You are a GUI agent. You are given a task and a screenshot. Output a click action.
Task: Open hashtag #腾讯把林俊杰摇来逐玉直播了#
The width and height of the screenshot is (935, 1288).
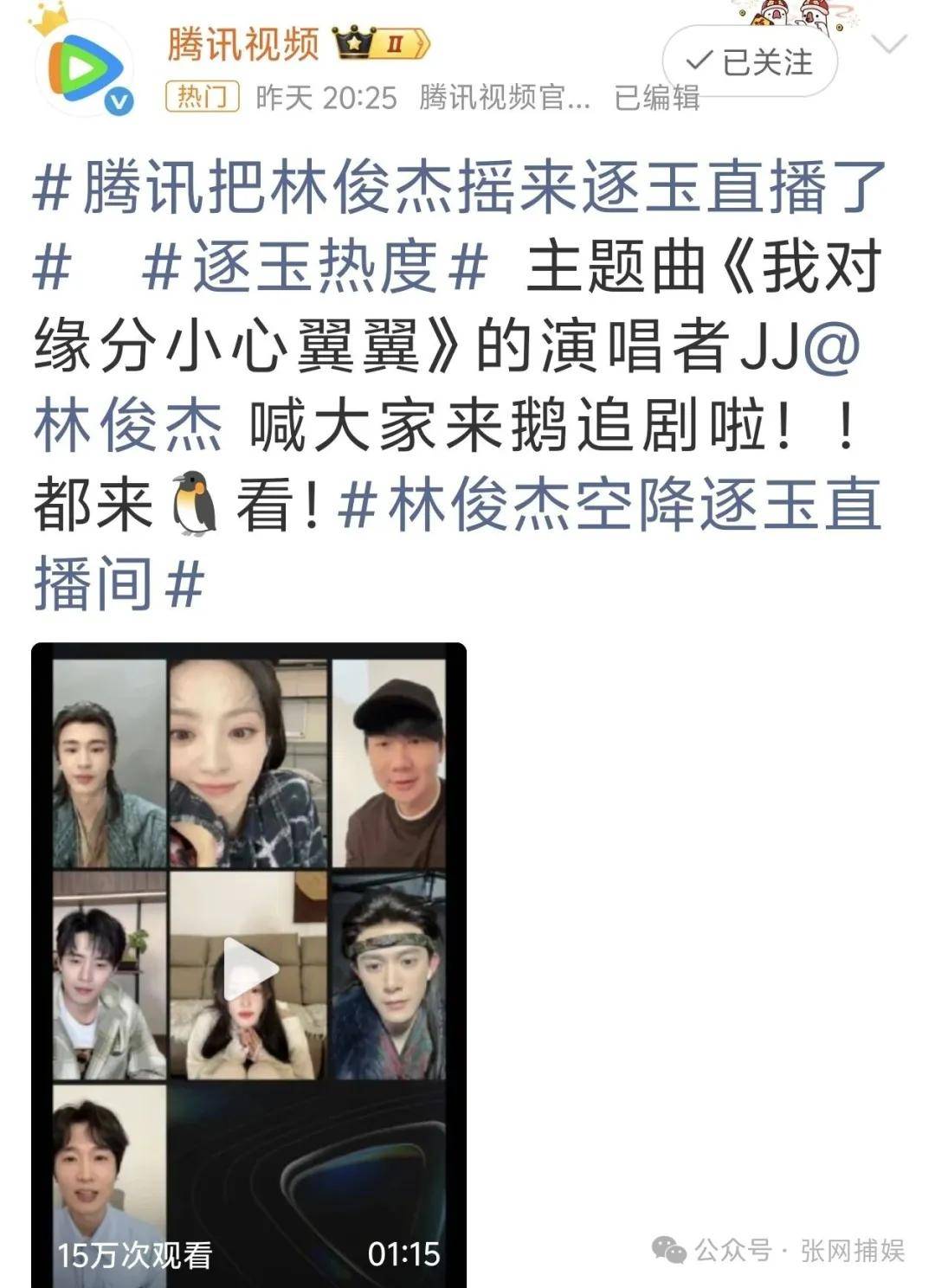[459, 188]
